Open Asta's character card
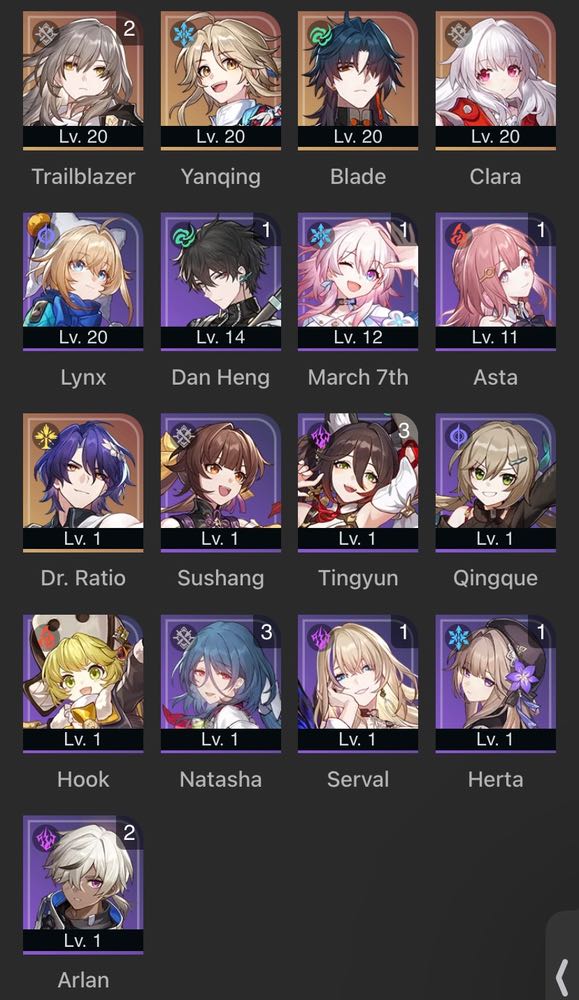 [x=495, y=282]
